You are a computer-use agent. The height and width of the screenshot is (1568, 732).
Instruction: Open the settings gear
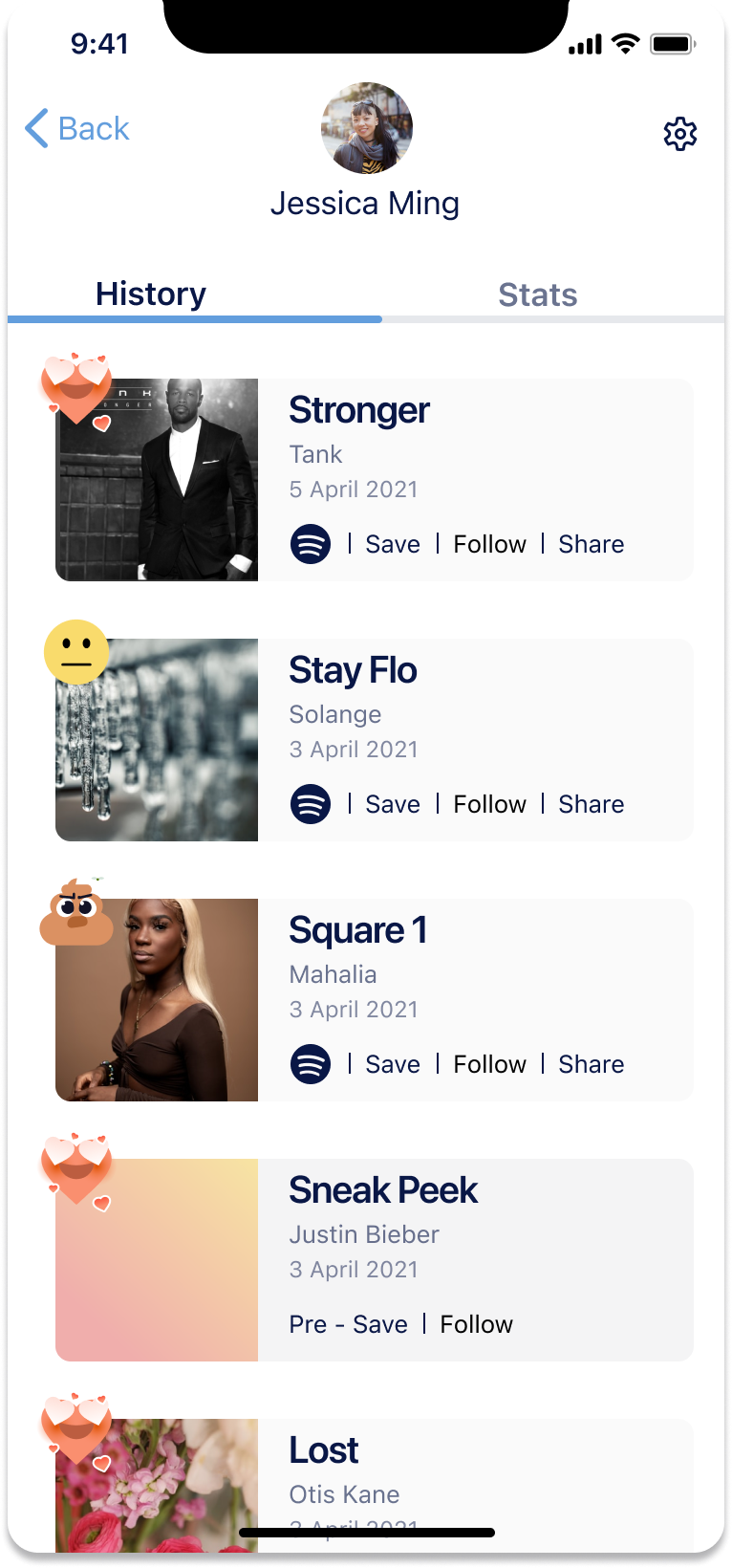pos(679,134)
